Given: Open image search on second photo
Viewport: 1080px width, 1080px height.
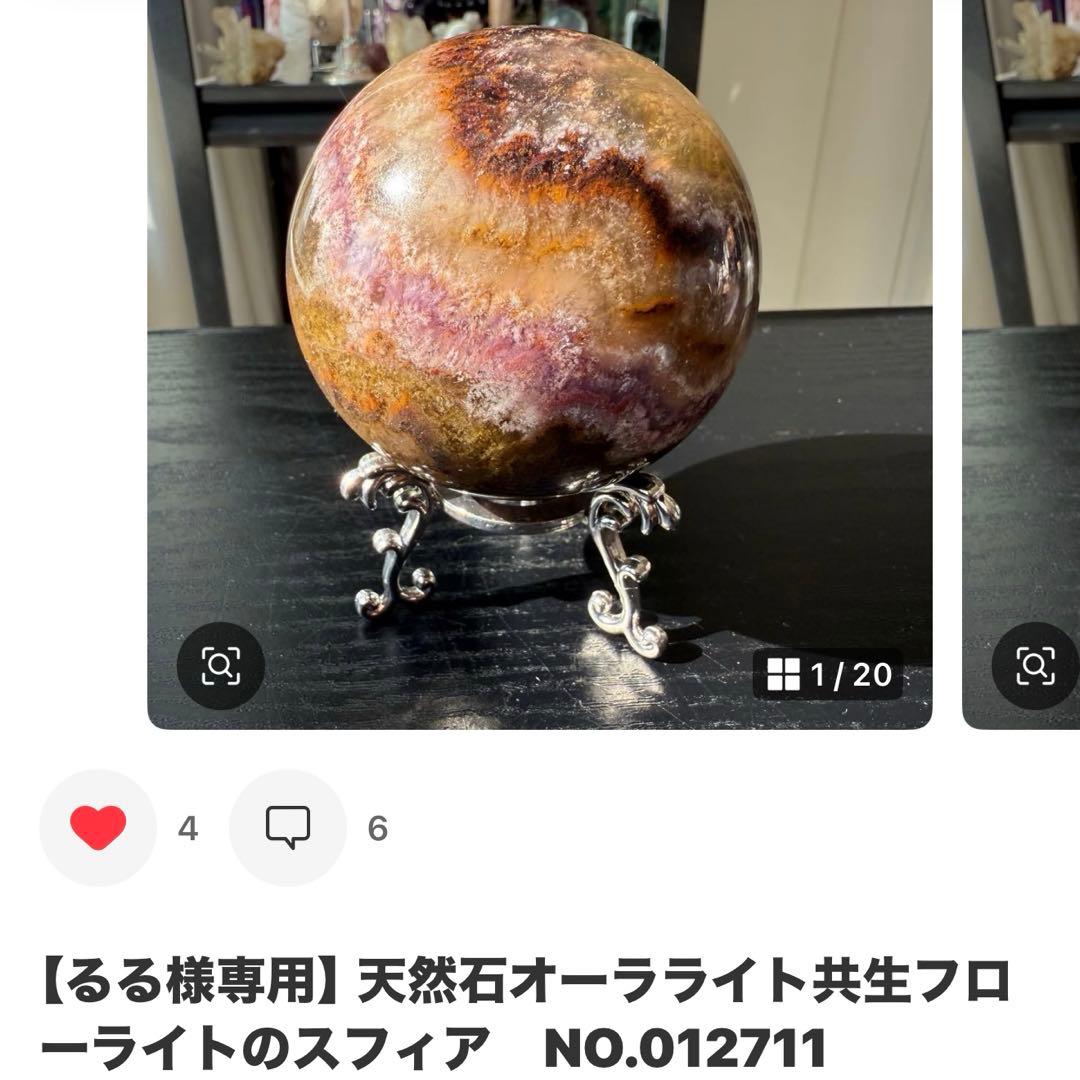Looking at the screenshot, I should 1034,665.
